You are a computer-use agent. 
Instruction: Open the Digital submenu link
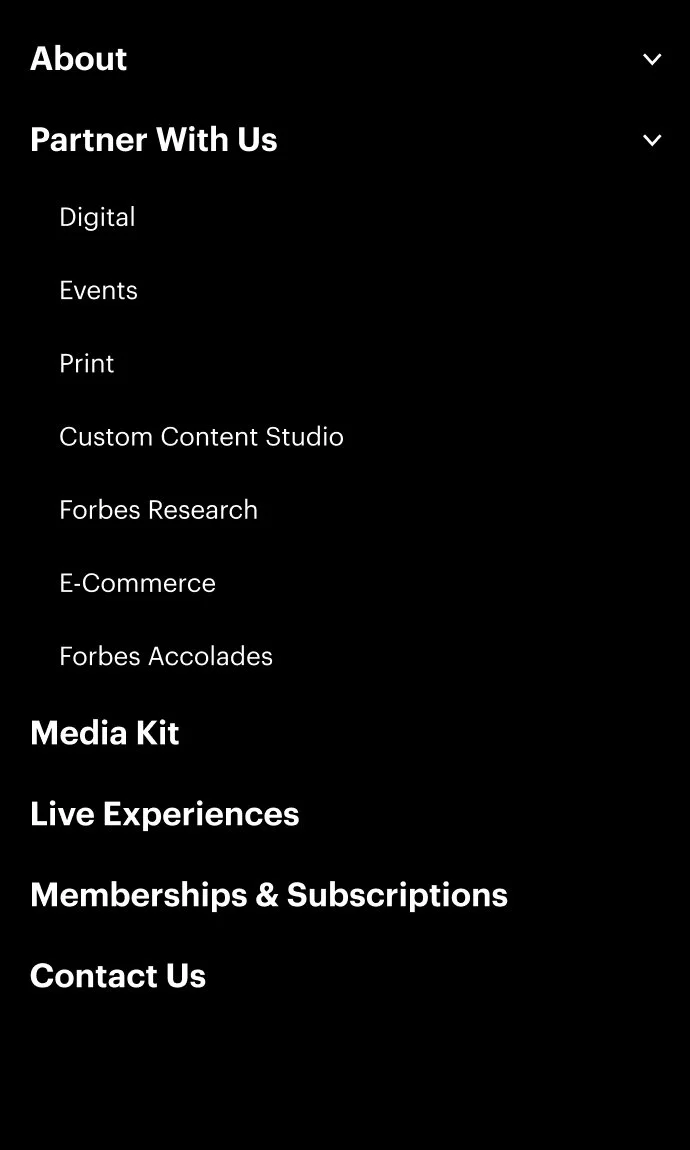(97, 217)
